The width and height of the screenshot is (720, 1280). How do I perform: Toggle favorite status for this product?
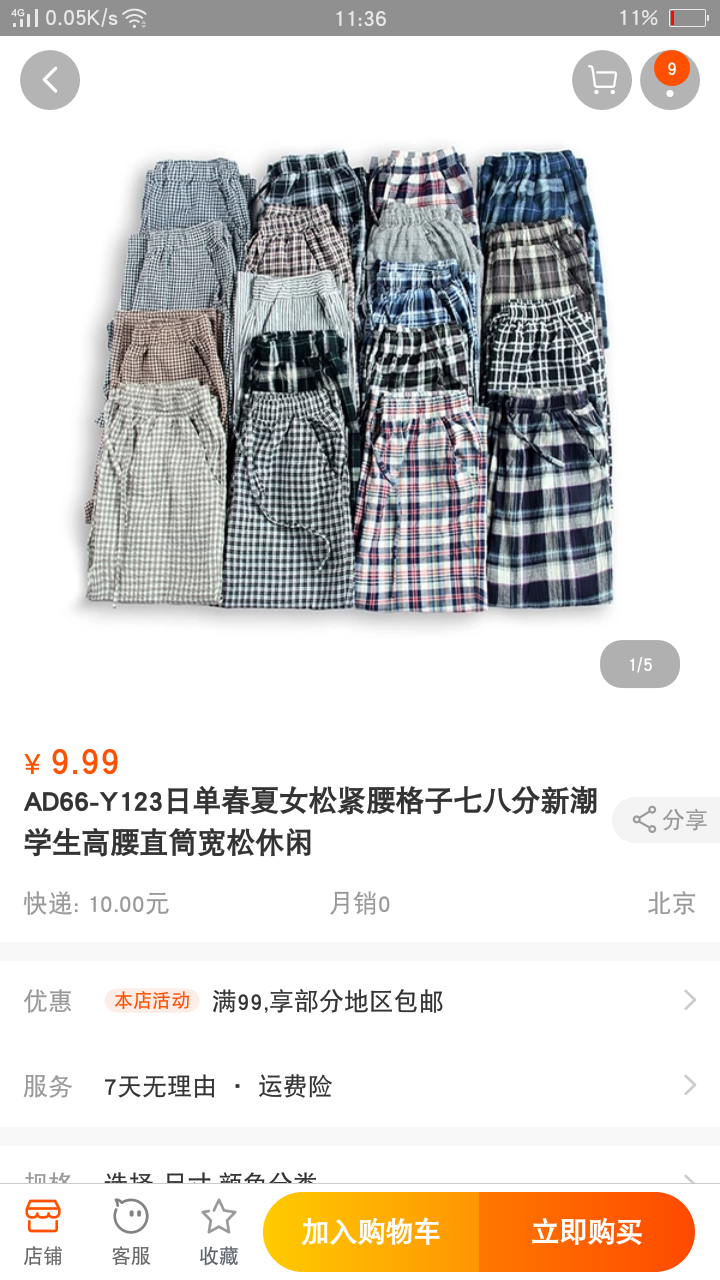click(x=217, y=1229)
